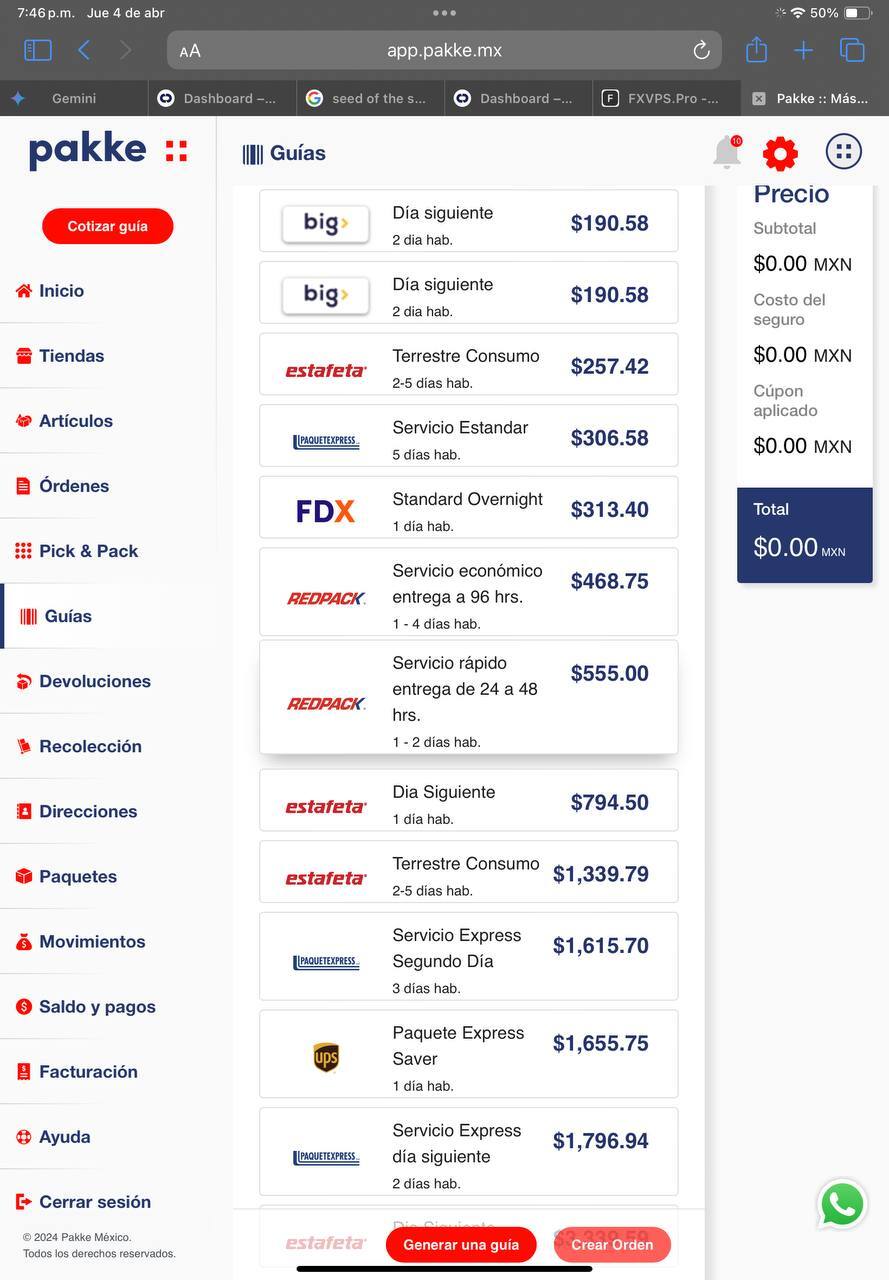Open Órdenes from the sidebar
The image size is (889, 1280).
(73, 486)
